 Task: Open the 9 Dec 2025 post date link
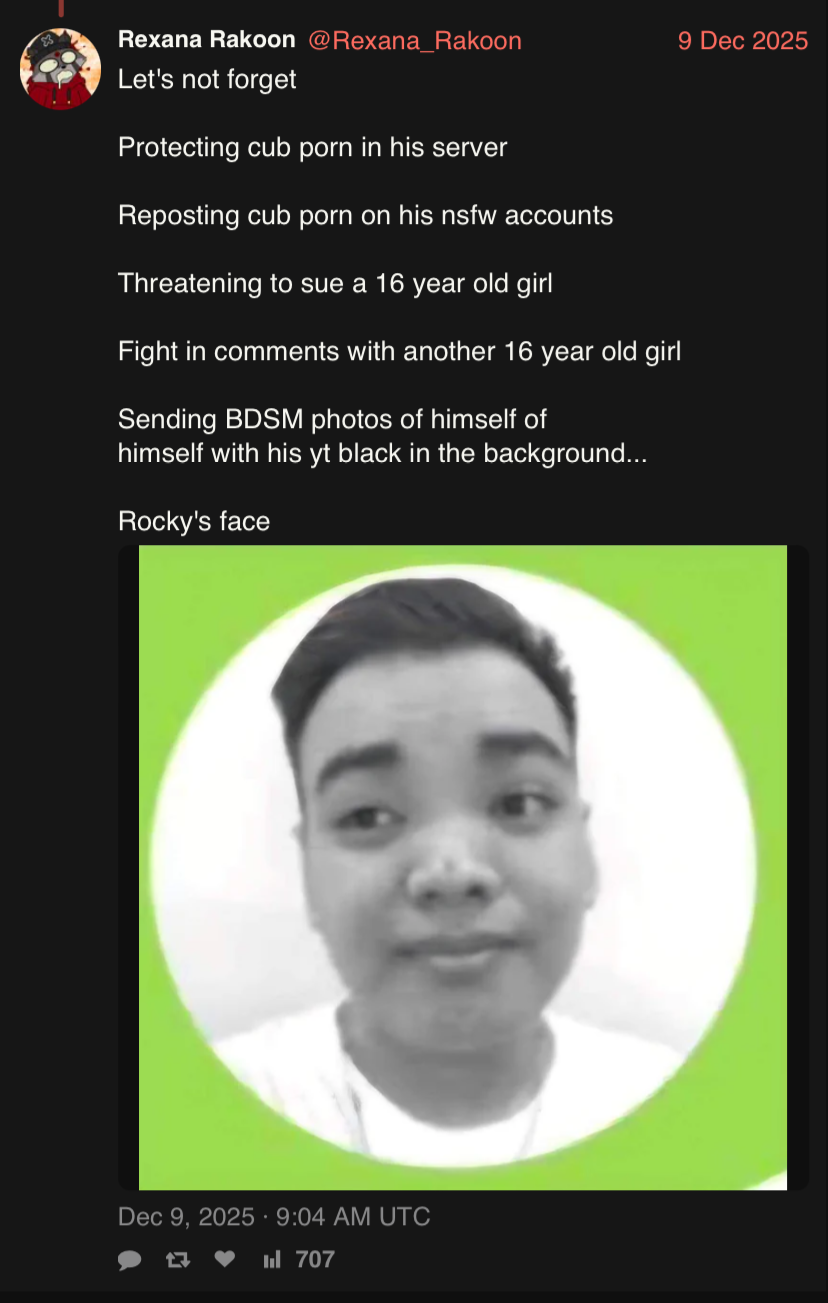[742, 41]
